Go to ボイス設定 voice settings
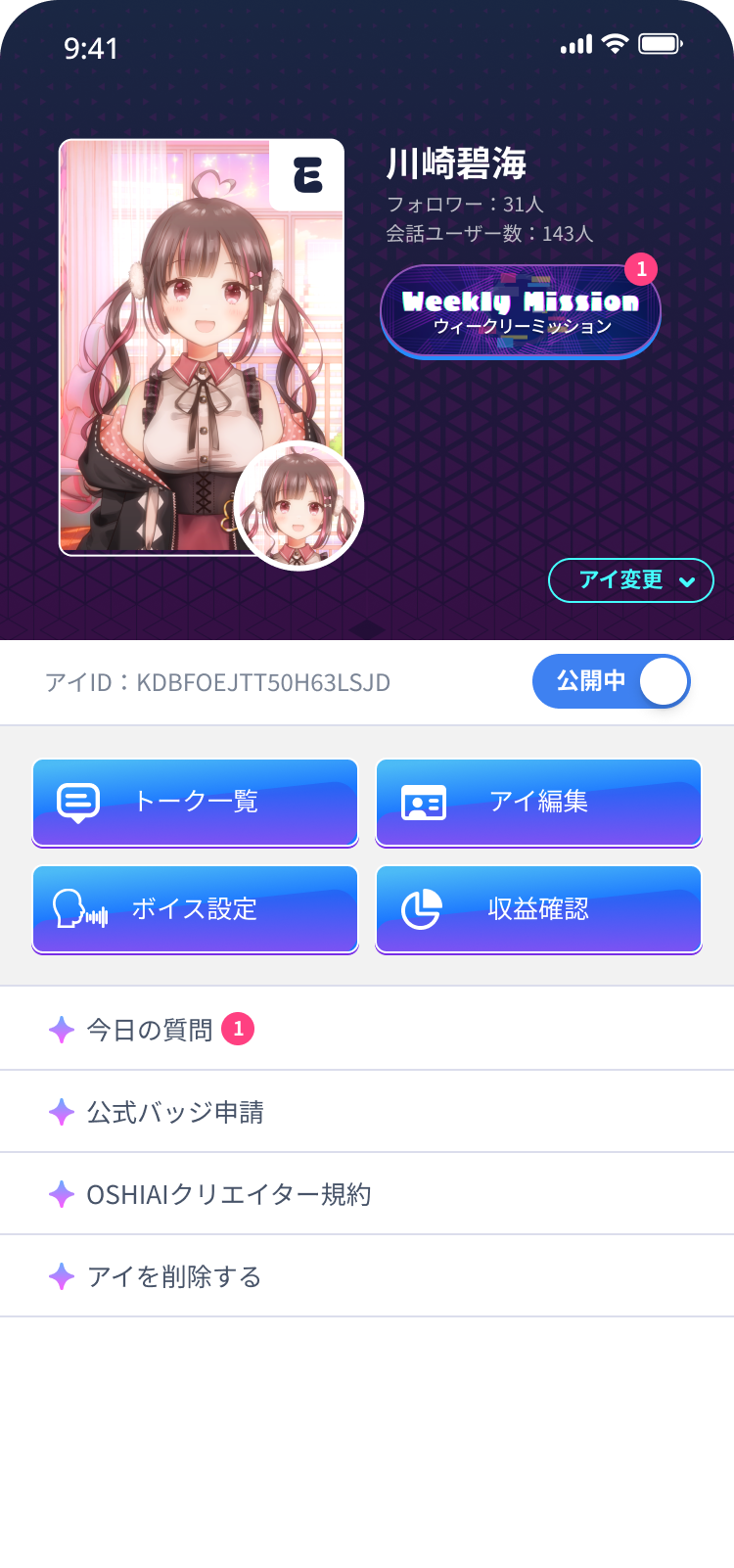The image size is (734, 1568). coord(195,908)
